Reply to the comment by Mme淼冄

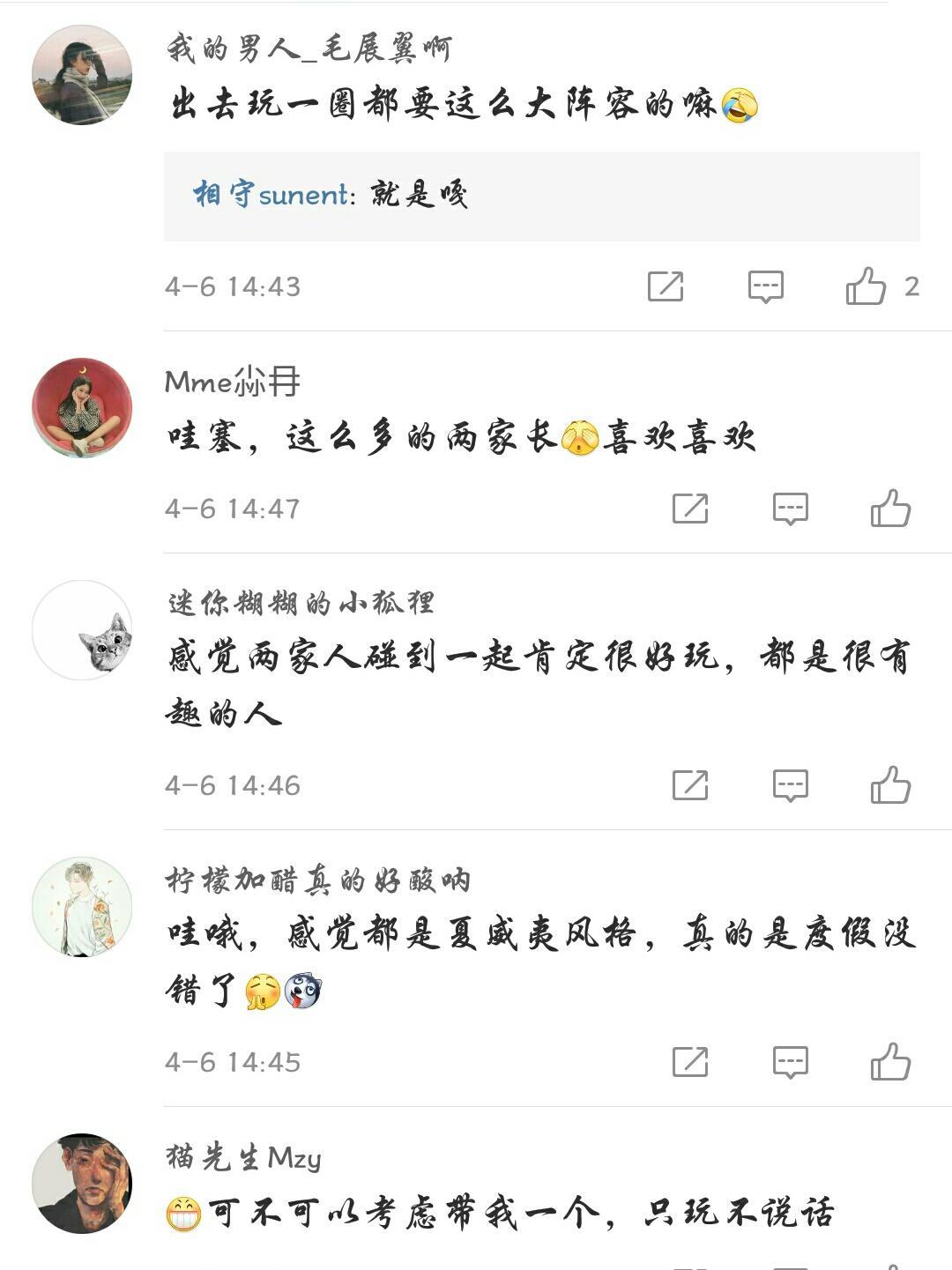tap(790, 509)
